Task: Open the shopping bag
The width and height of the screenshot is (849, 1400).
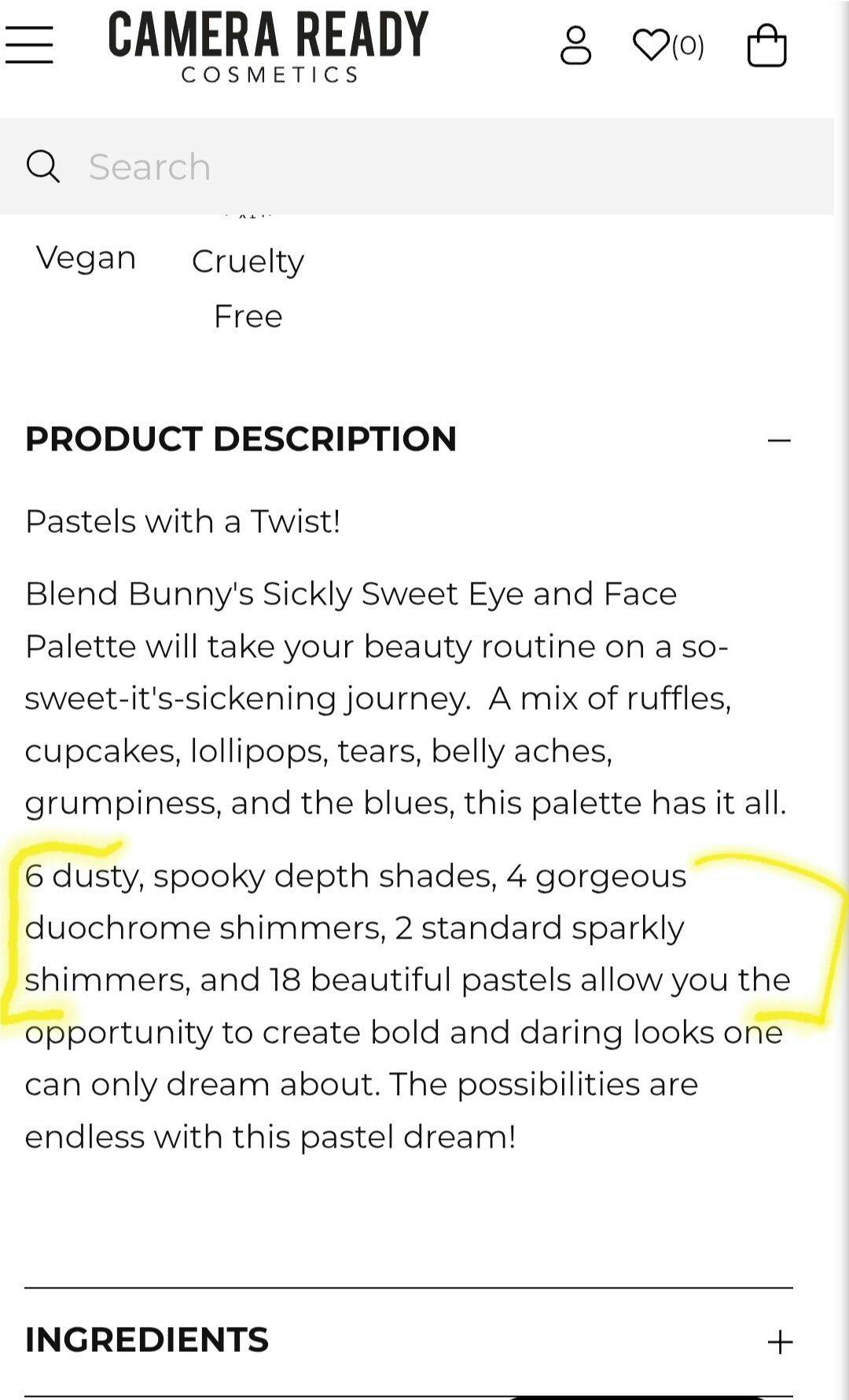Action: 766,46
